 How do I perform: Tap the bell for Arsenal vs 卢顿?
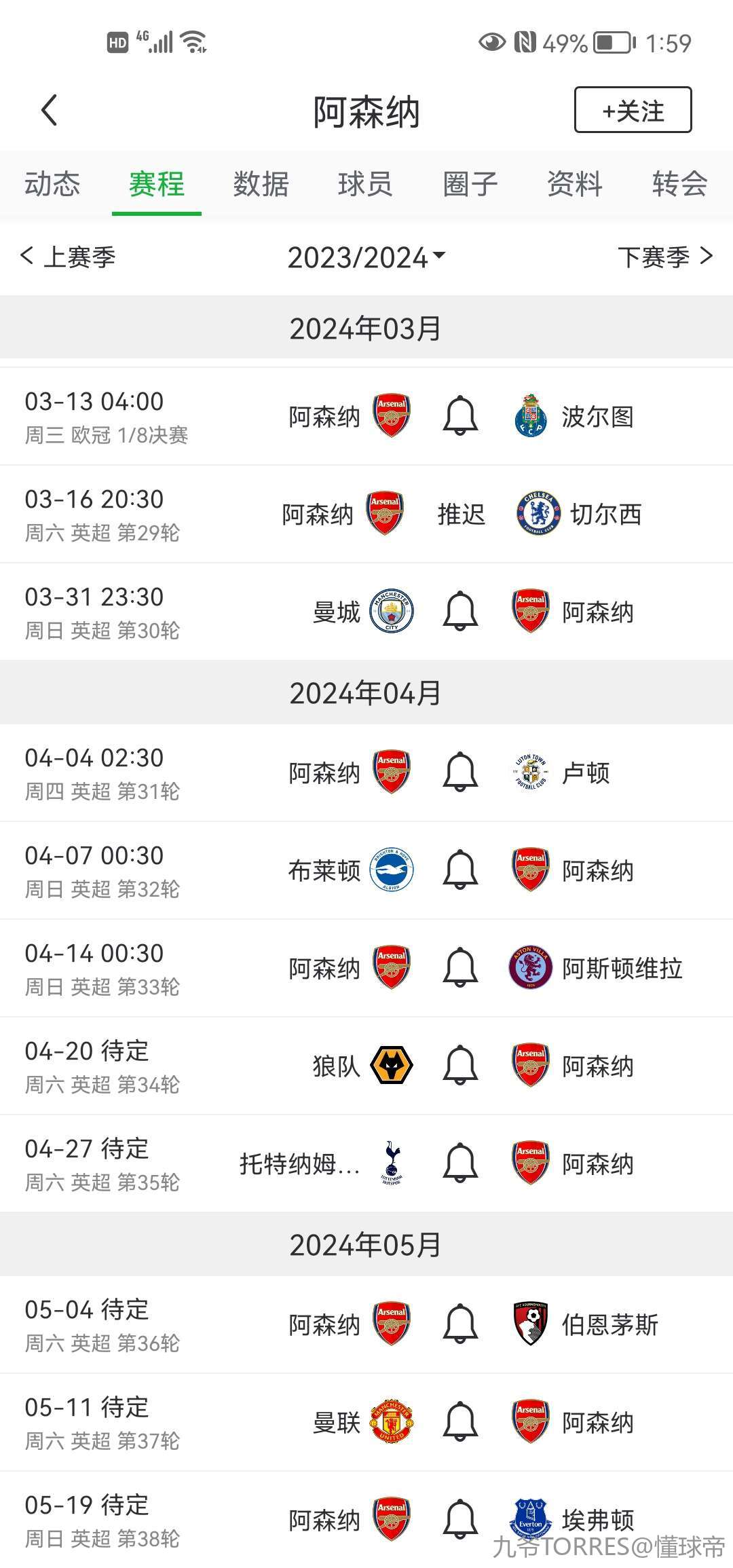click(x=460, y=772)
